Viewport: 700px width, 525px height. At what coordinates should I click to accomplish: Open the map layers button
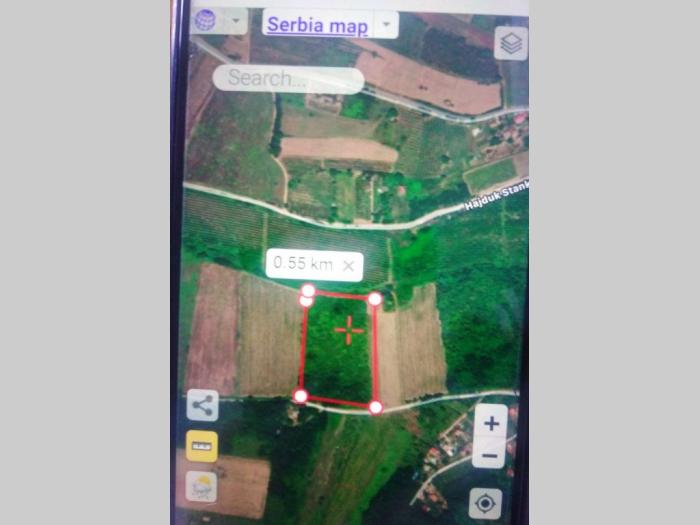[511, 43]
